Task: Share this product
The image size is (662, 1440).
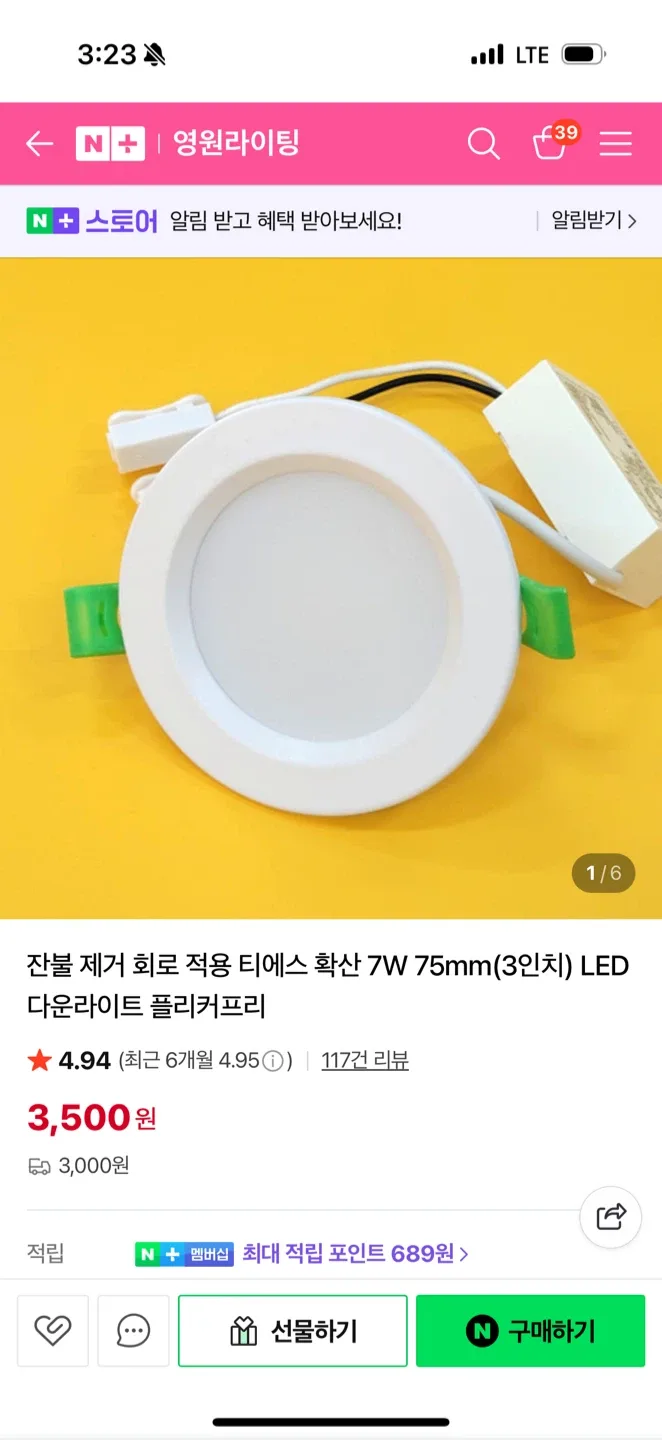Action: (610, 1217)
